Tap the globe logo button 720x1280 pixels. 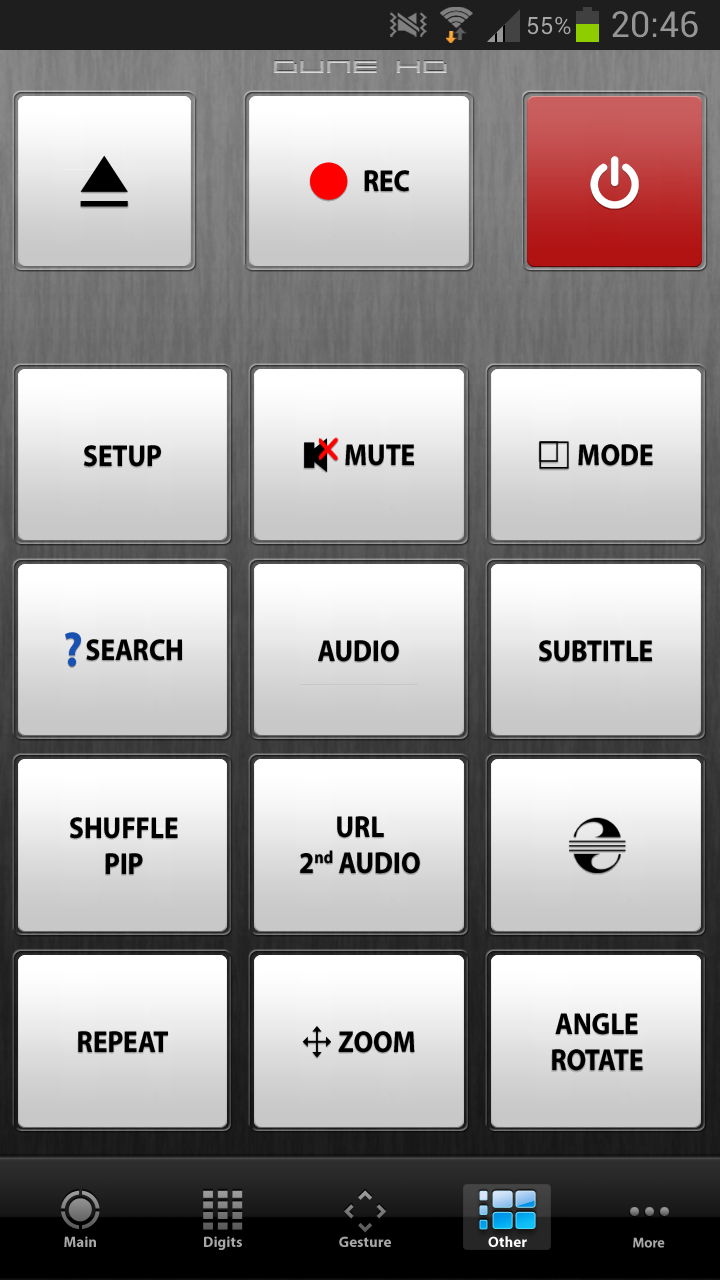click(596, 845)
